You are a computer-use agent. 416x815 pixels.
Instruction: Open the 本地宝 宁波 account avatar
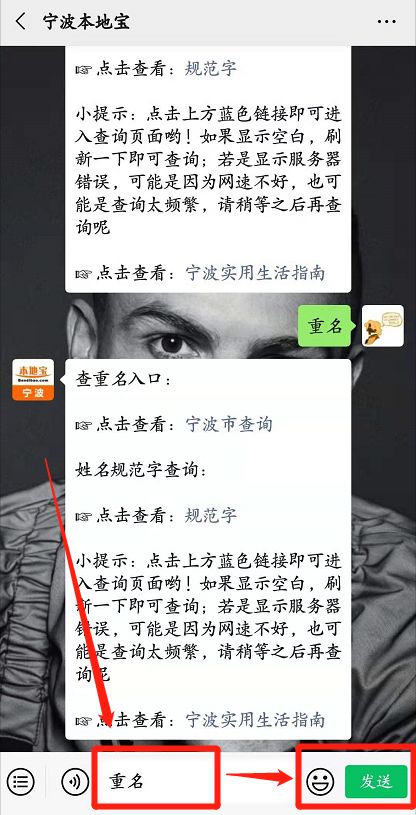[33, 380]
